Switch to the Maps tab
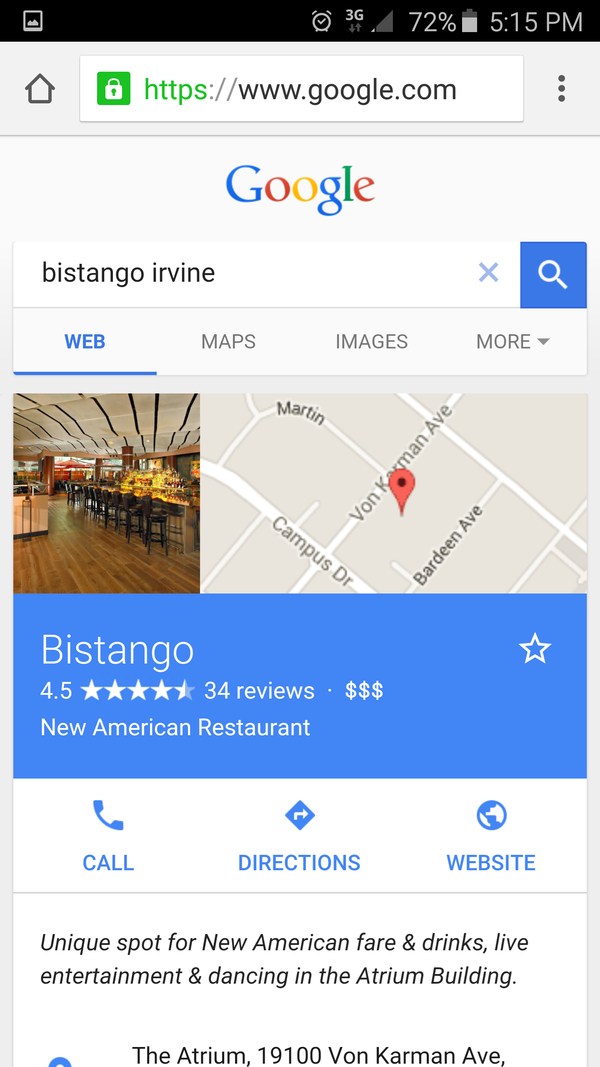This screenshot has height=1067, width=600. 228,342
